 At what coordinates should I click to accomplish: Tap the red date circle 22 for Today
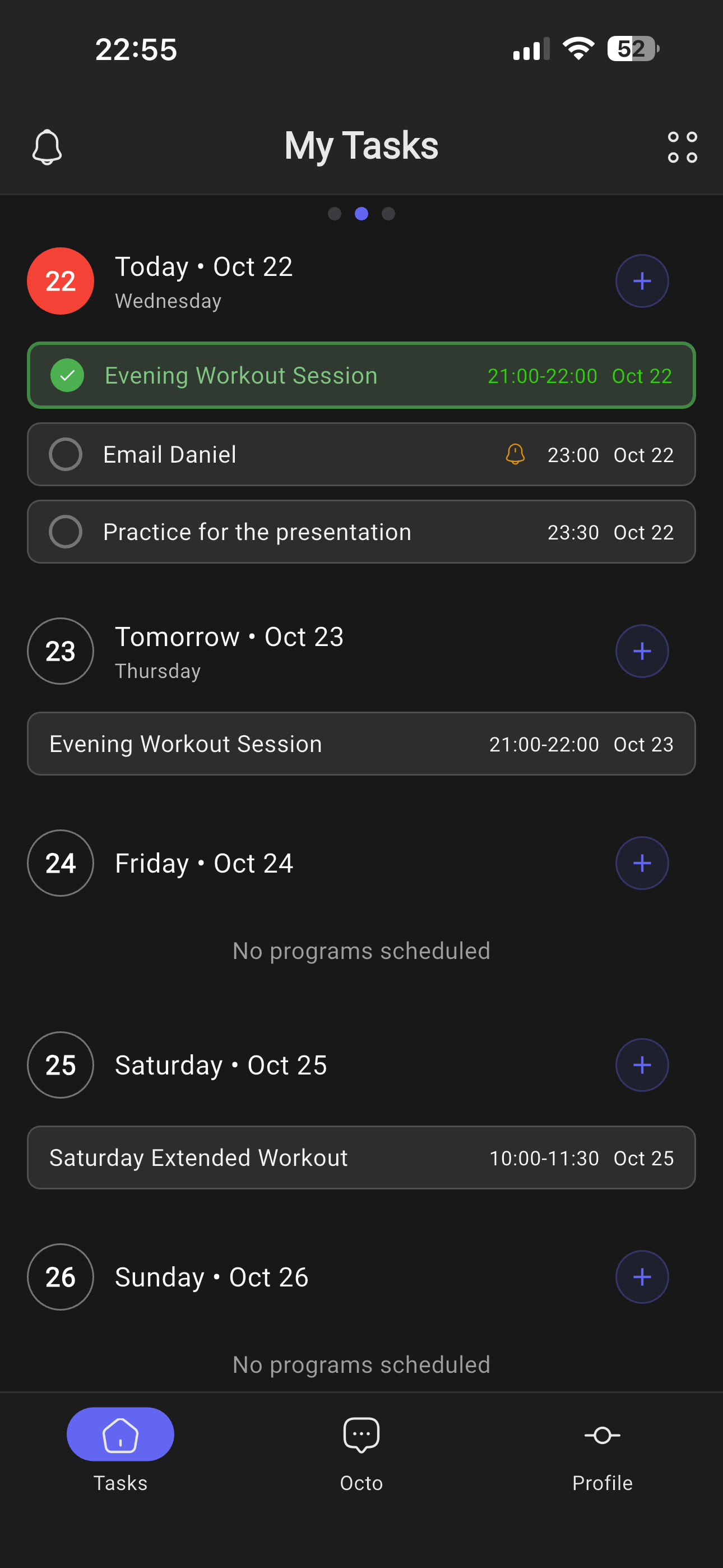click(59, 280)
